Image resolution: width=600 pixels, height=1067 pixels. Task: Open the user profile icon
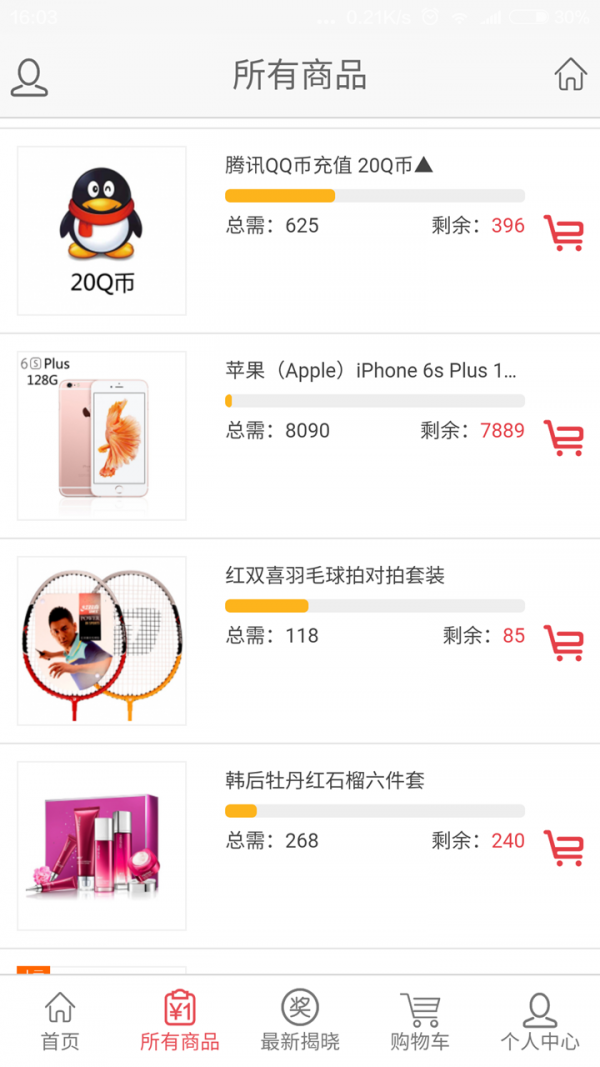pos(30,77)
